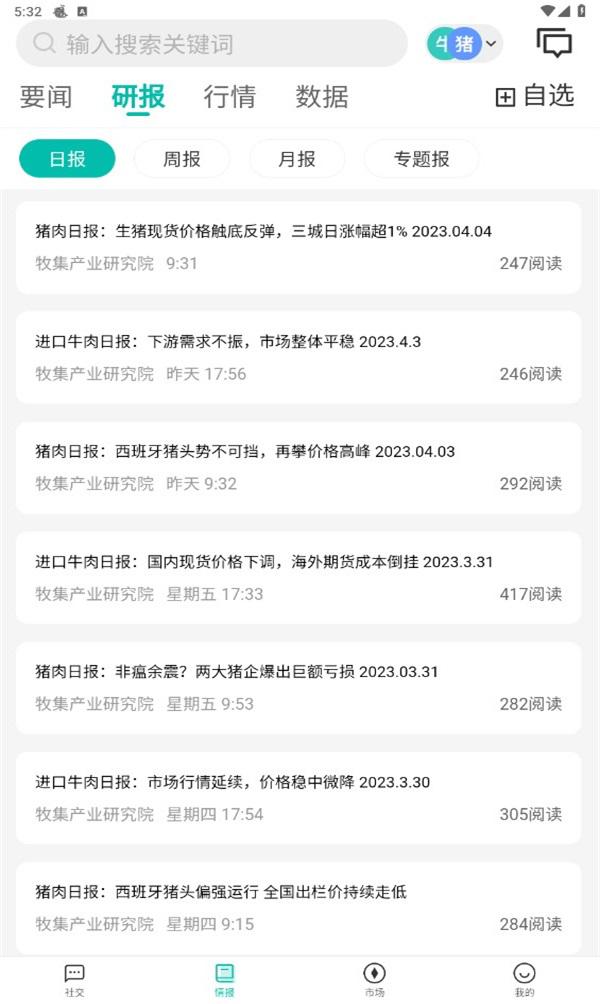Screen dimensions: 600x1004
Task: Select the 专题报 chip
Action: pyautogui.click(x=421, y=158)
